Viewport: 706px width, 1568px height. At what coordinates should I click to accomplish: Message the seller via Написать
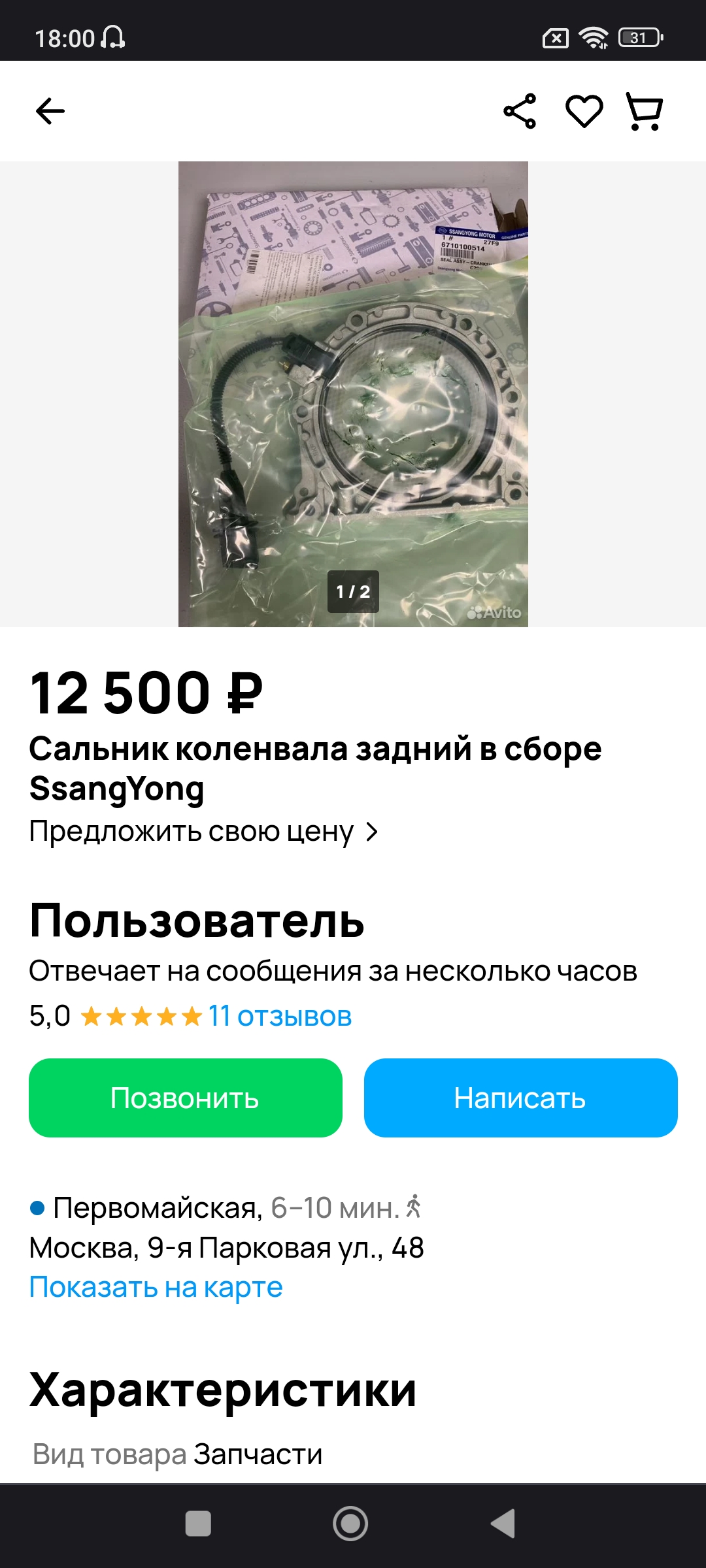[520, 1098]
